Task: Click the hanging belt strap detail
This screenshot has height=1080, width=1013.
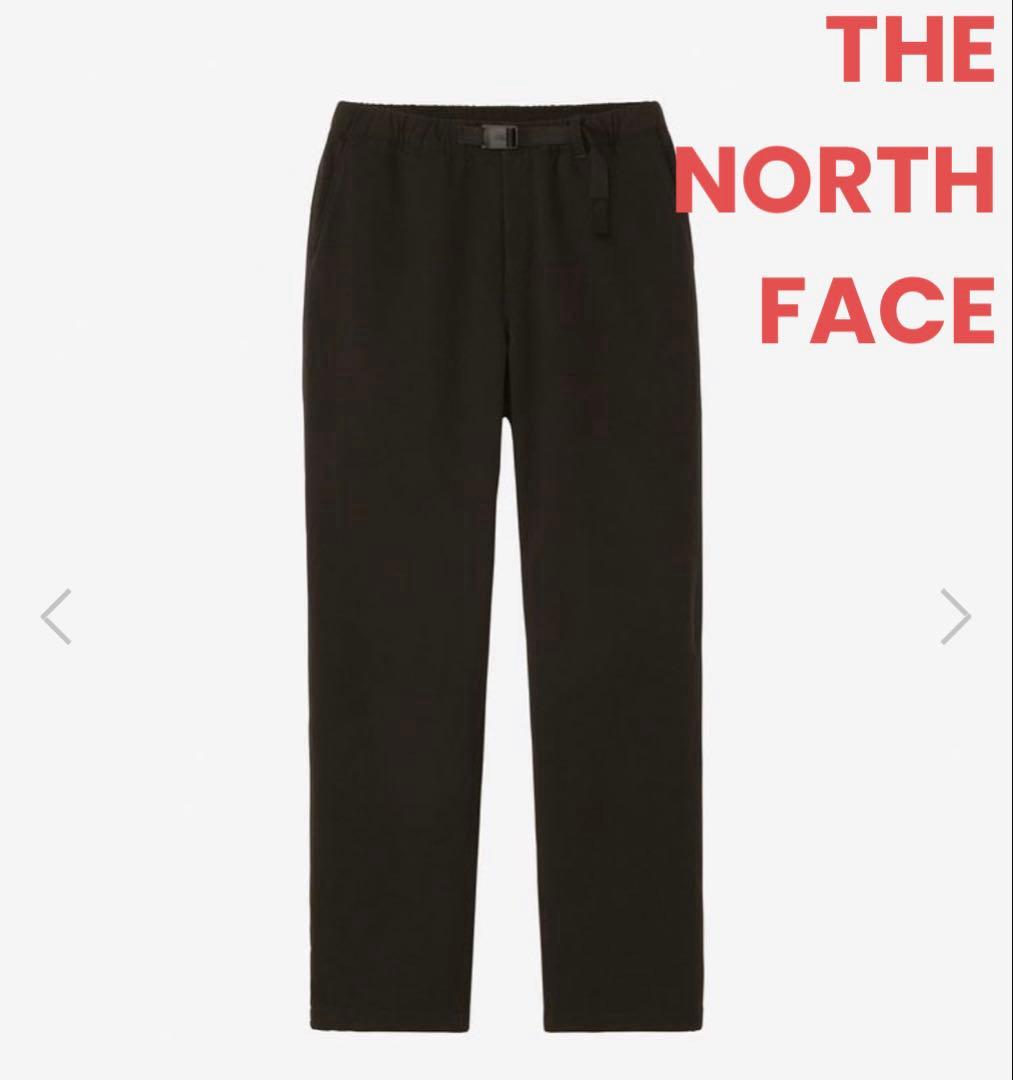Action: click(603, 195)
